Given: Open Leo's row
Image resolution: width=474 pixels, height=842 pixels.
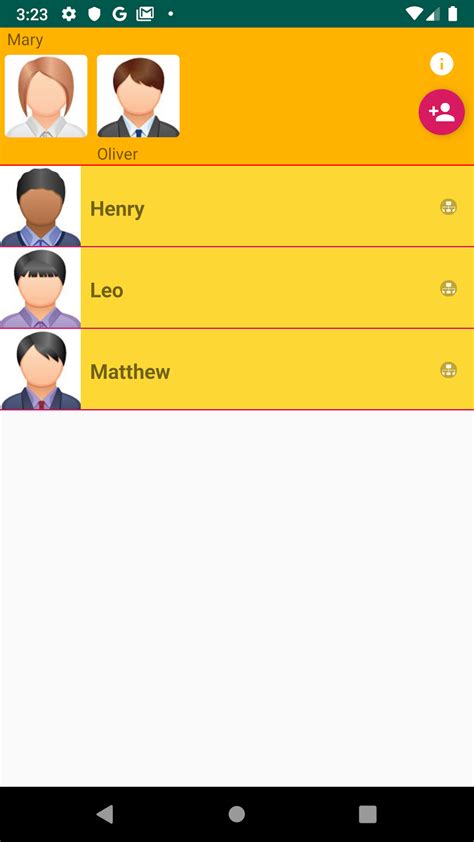Looking at the screenshot, I should tap(237, 288).
